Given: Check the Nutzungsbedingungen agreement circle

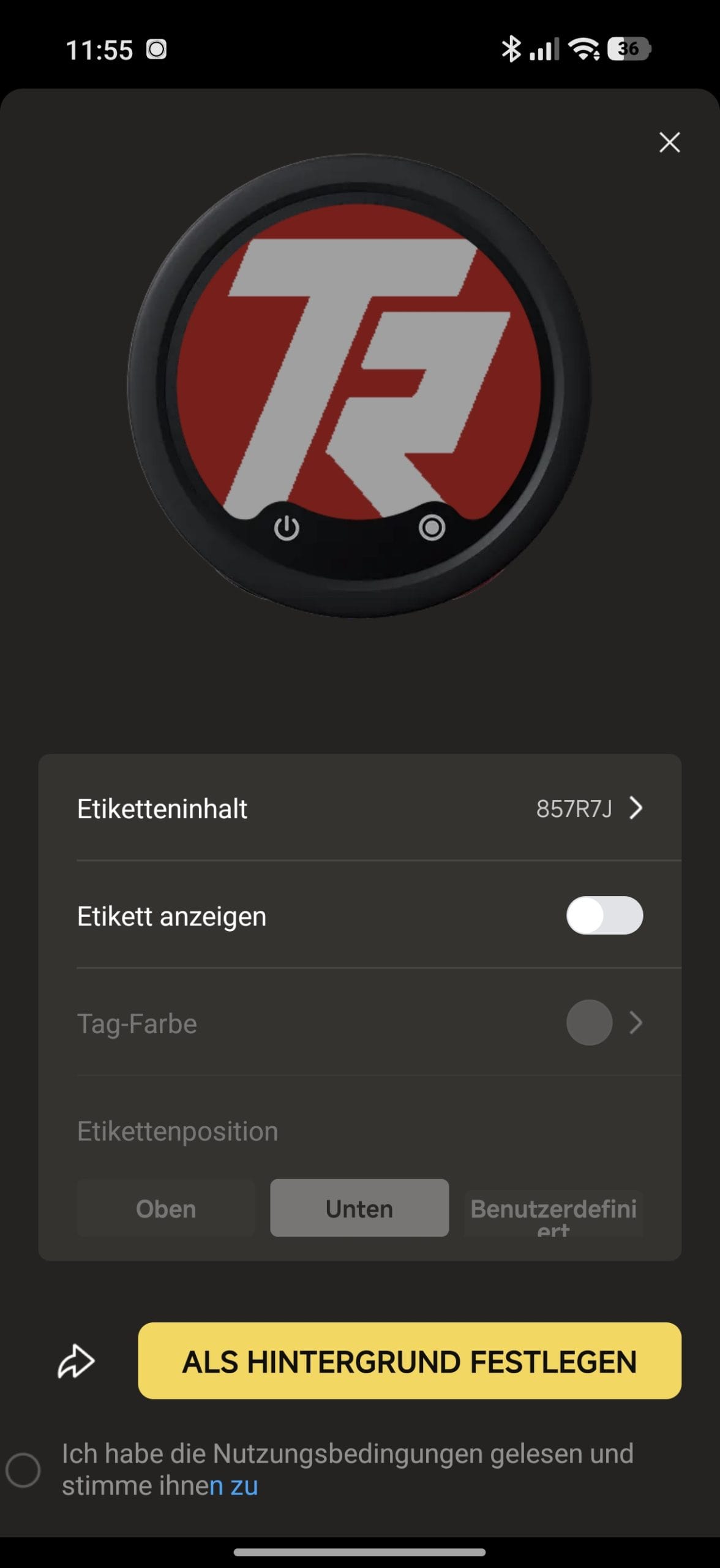Looking at the screenshot, I should tap(23, 1470).
